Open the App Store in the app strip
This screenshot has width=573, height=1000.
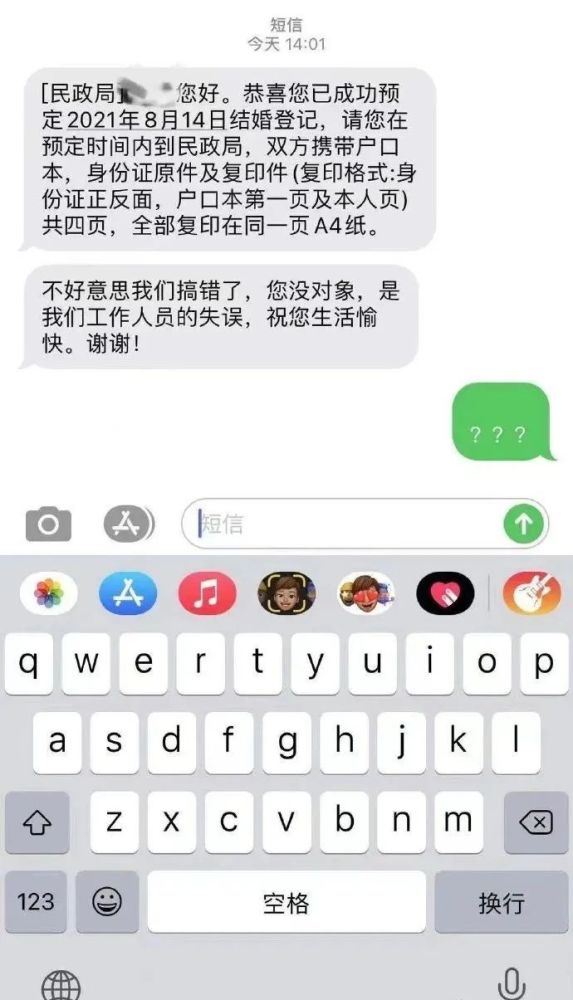[x=128, y=593]
